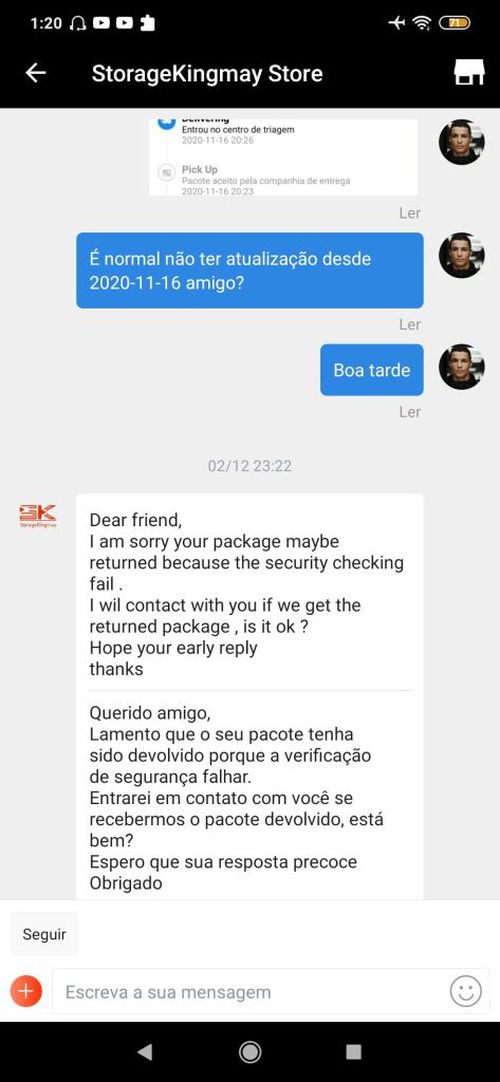Open the red plus attachment button
Screen dimensions: 500x1082
click(x=26, y=992)
